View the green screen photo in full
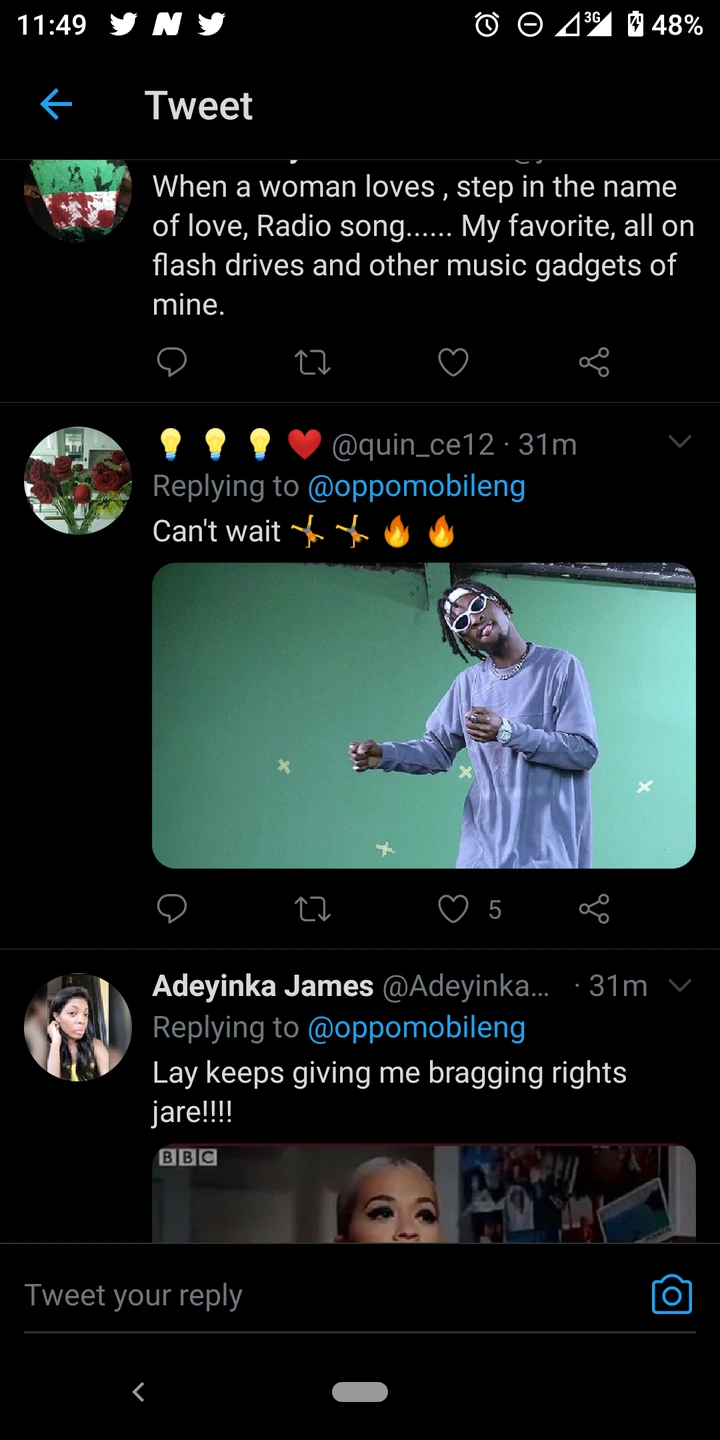 (x=423, y=715)
